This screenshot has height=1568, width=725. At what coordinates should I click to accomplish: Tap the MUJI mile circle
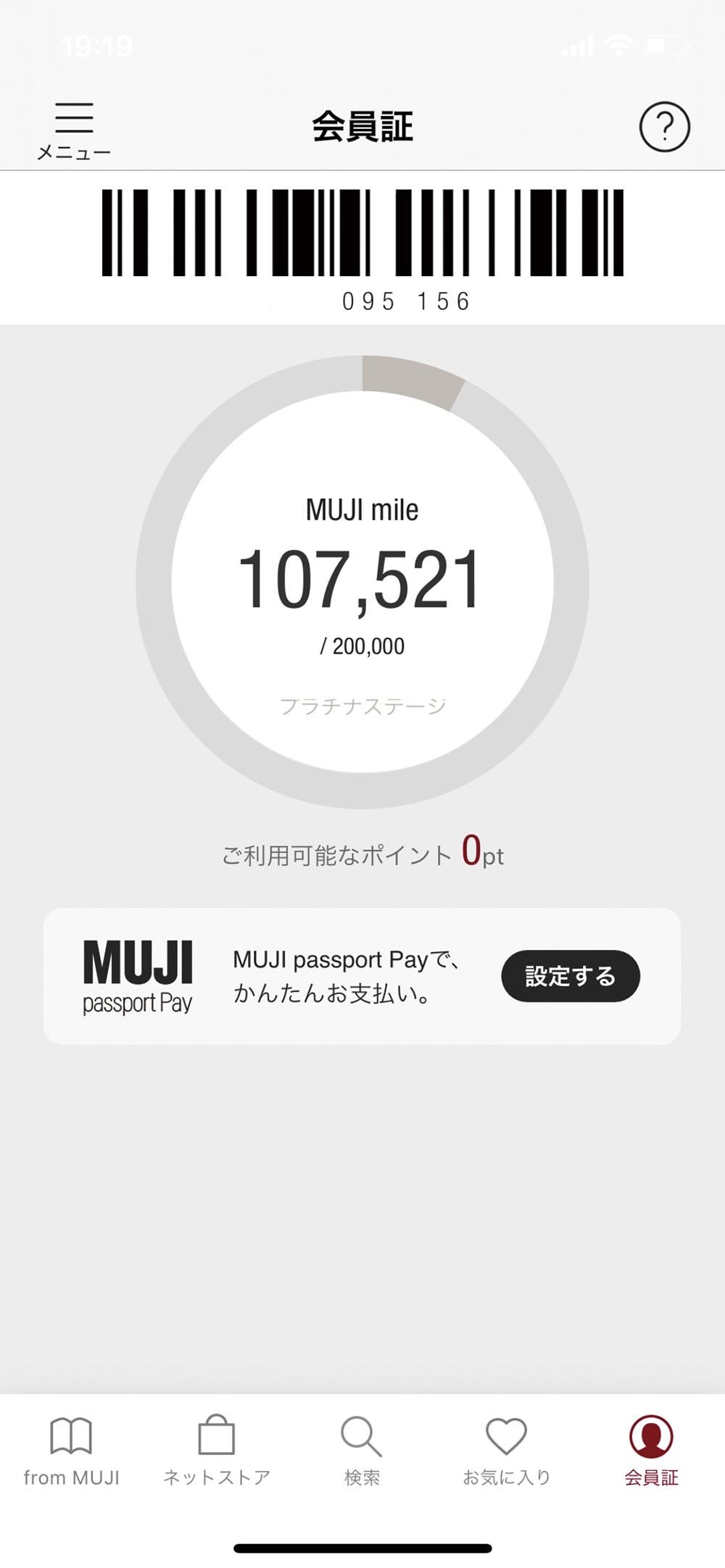pyautogui.click(x=362, y=581)
